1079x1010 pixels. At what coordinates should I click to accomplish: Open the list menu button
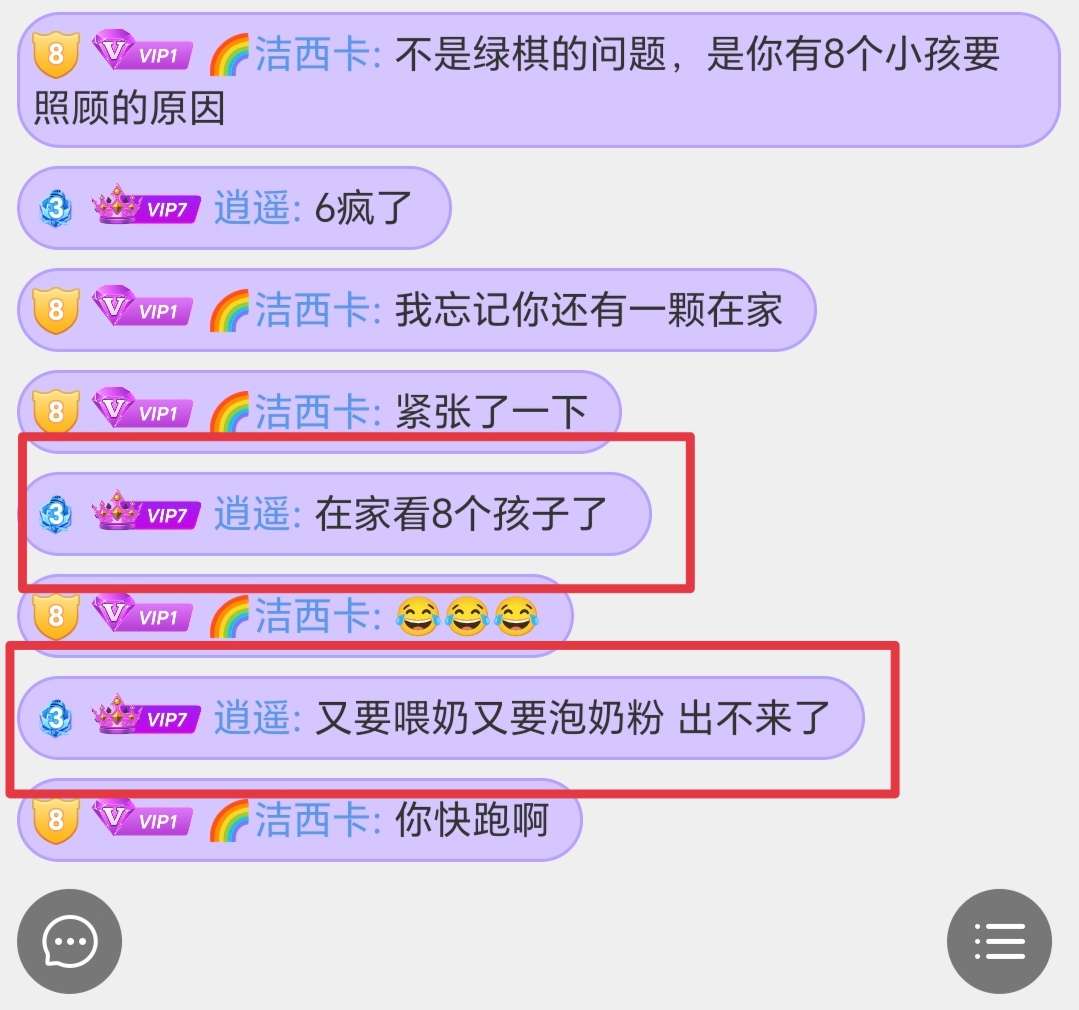tap(999, 941)
